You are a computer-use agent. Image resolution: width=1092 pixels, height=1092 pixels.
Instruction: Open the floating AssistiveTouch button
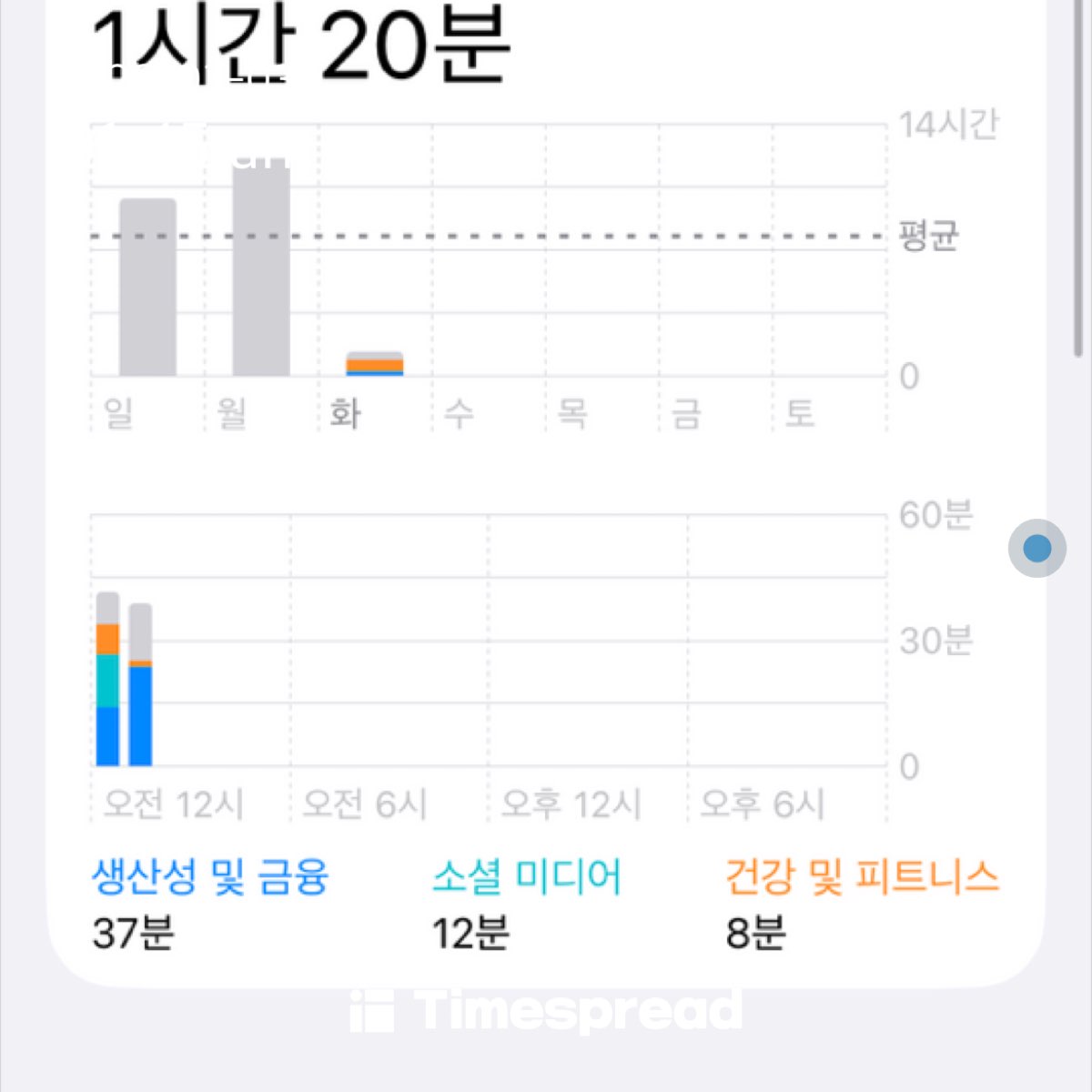coord(1036,549)
